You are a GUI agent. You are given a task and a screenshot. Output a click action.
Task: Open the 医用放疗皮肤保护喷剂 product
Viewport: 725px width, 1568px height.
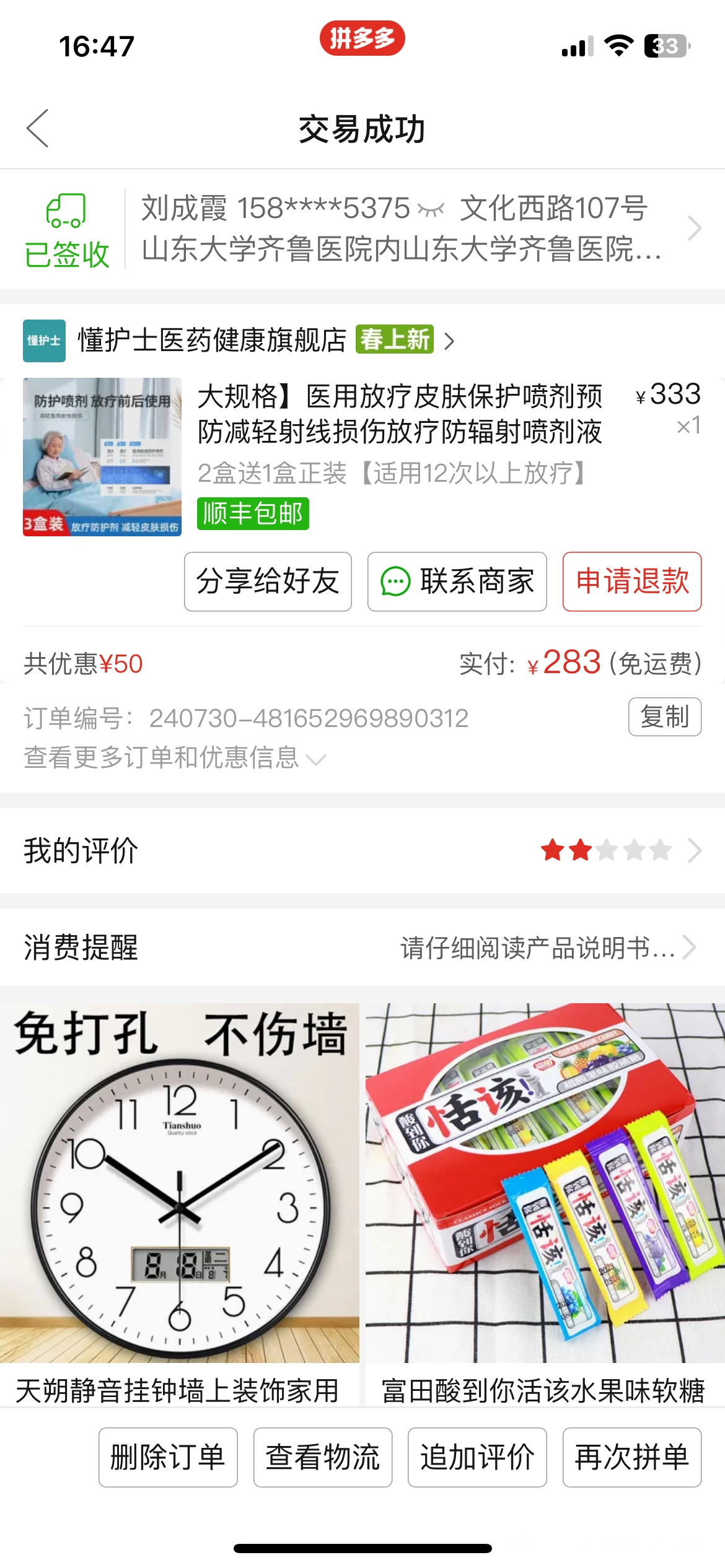pyautogui.click(x=399, y=414)
